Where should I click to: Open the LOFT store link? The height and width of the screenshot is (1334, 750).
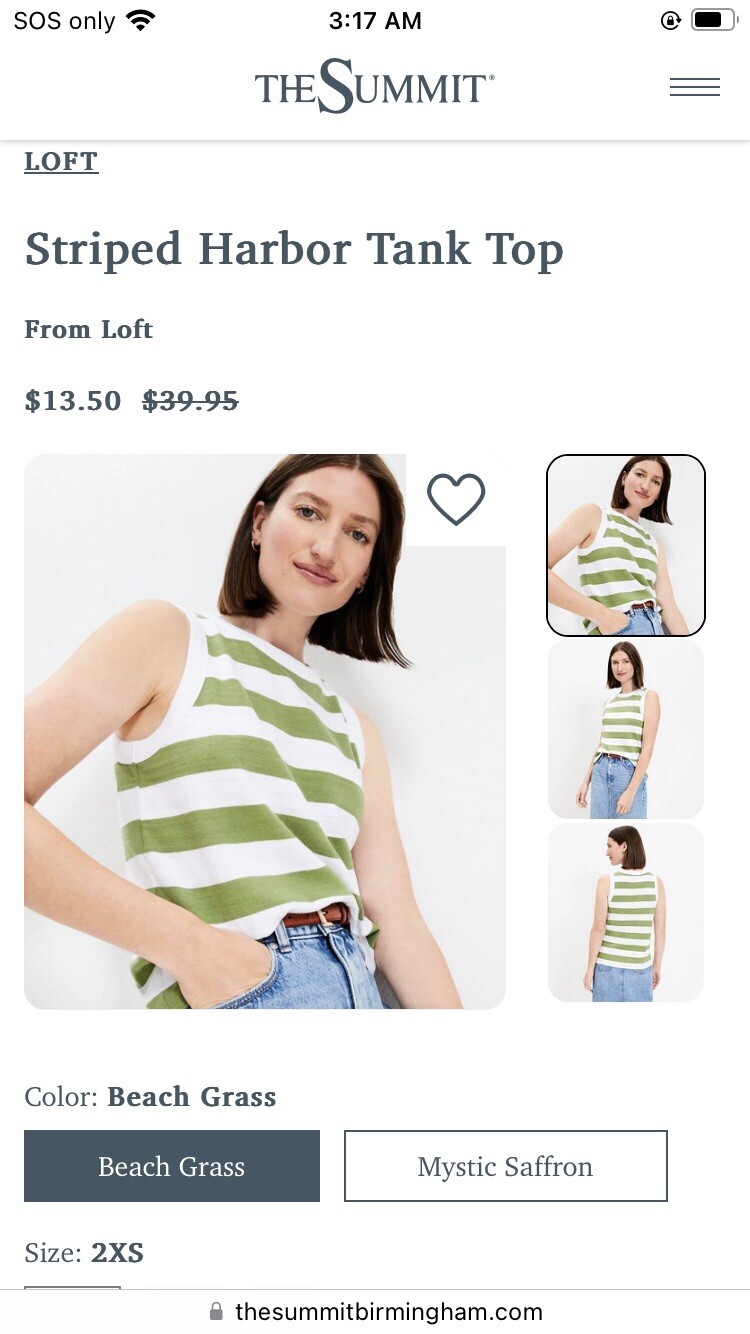[x=61, y=161]
